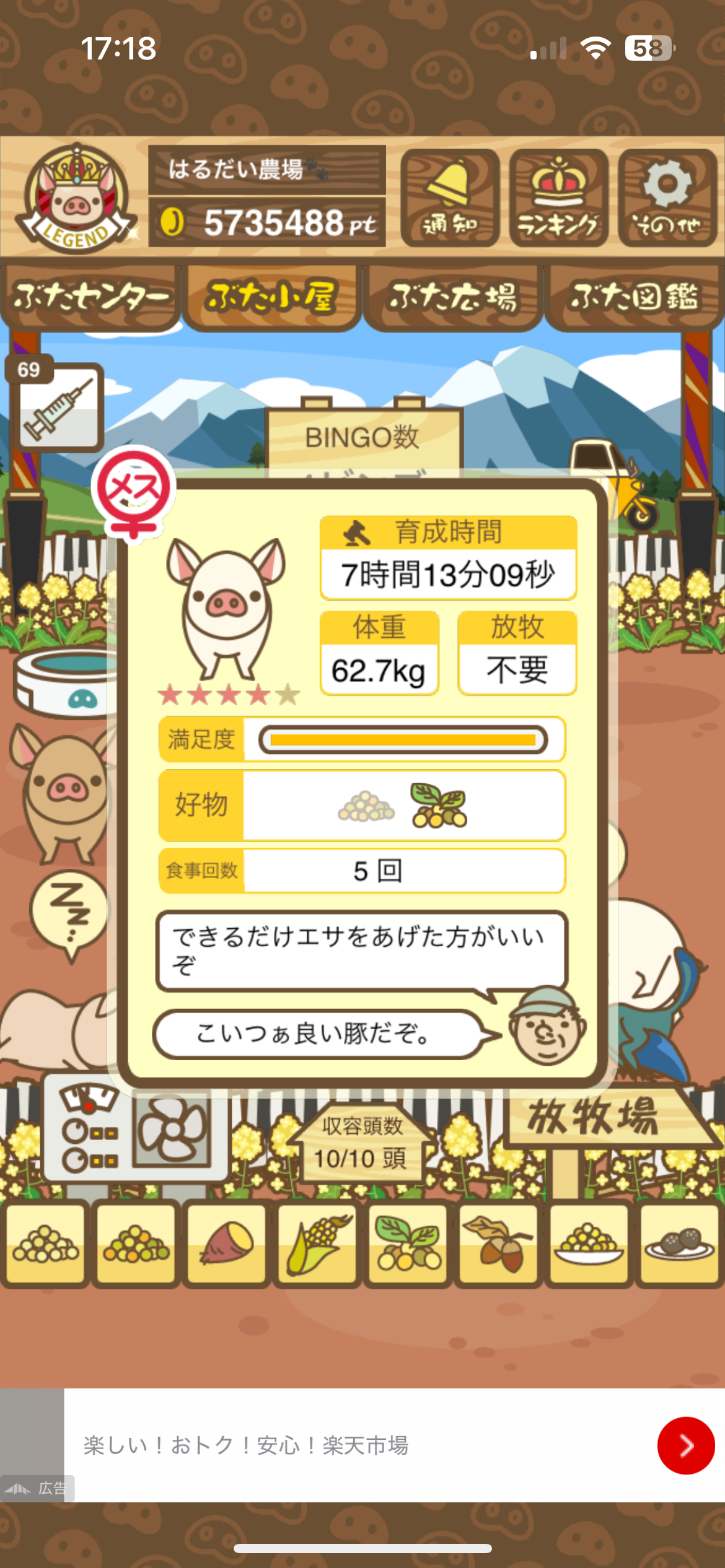Open the ランキング ranking button

pyautogui.click(x=558, y=198)
